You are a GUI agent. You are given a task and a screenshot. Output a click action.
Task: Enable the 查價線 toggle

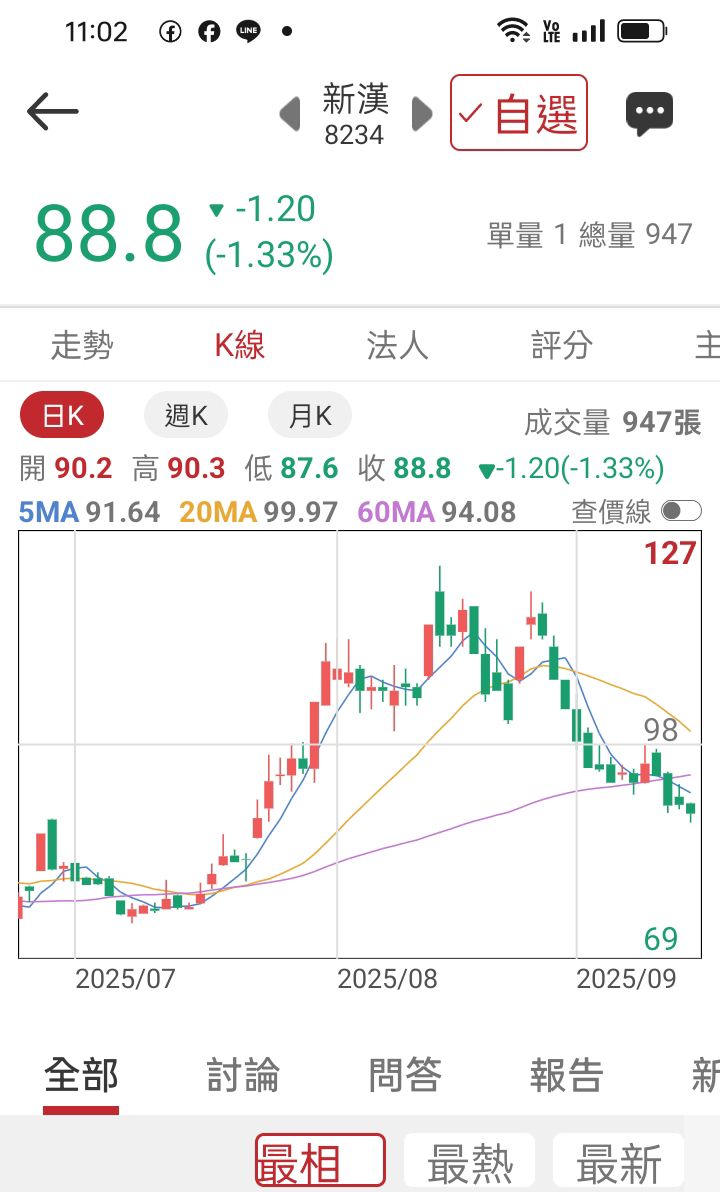[x=682, y=512]
